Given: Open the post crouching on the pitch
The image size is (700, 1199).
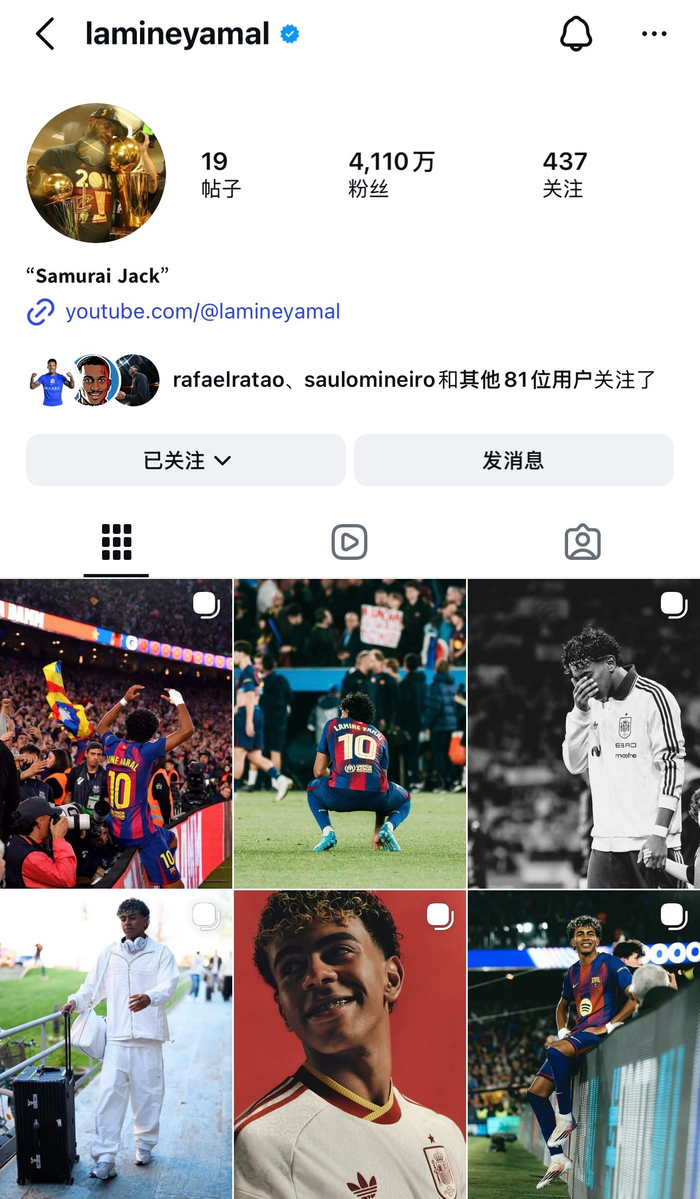Looking at the screenshot, I should click(350, 734).
